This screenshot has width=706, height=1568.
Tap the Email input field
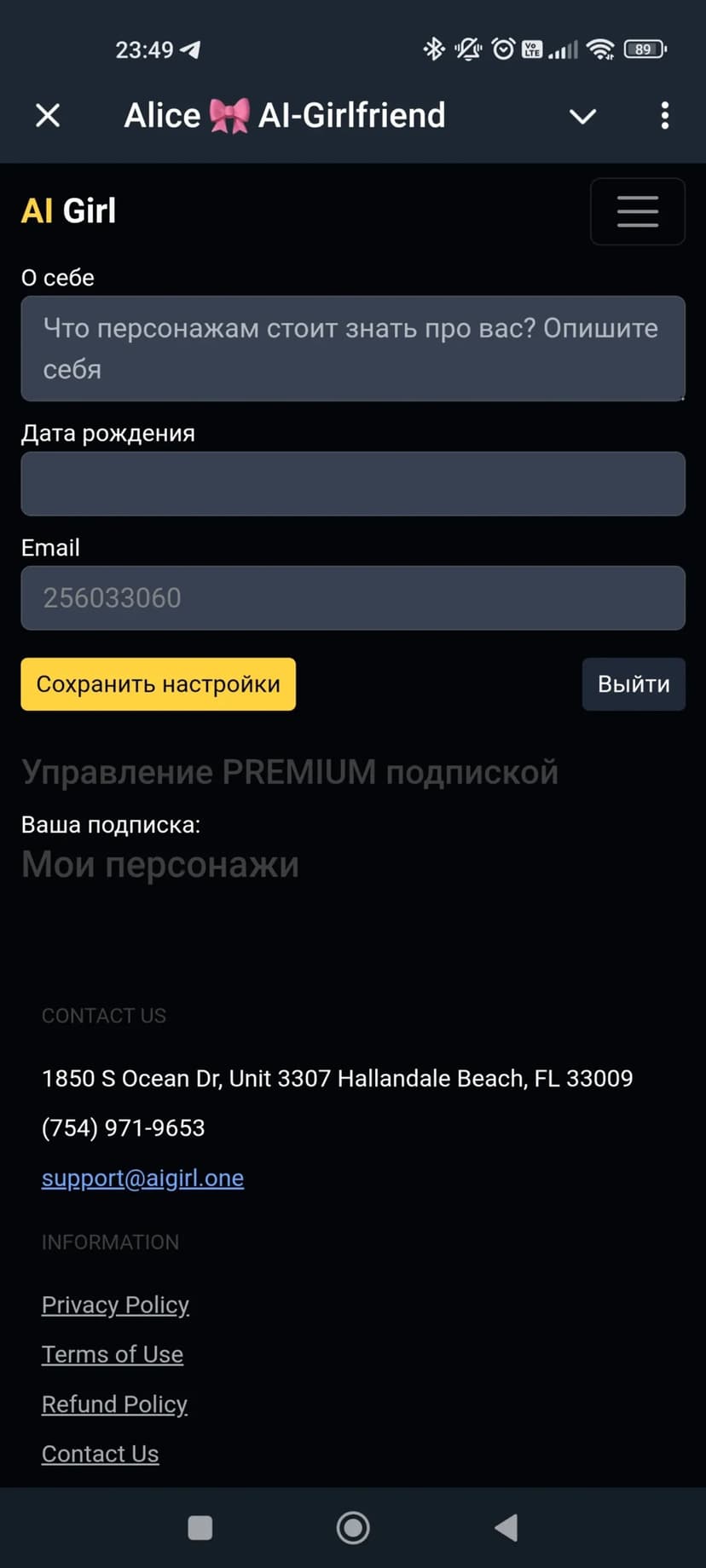[x=353, y=598]
